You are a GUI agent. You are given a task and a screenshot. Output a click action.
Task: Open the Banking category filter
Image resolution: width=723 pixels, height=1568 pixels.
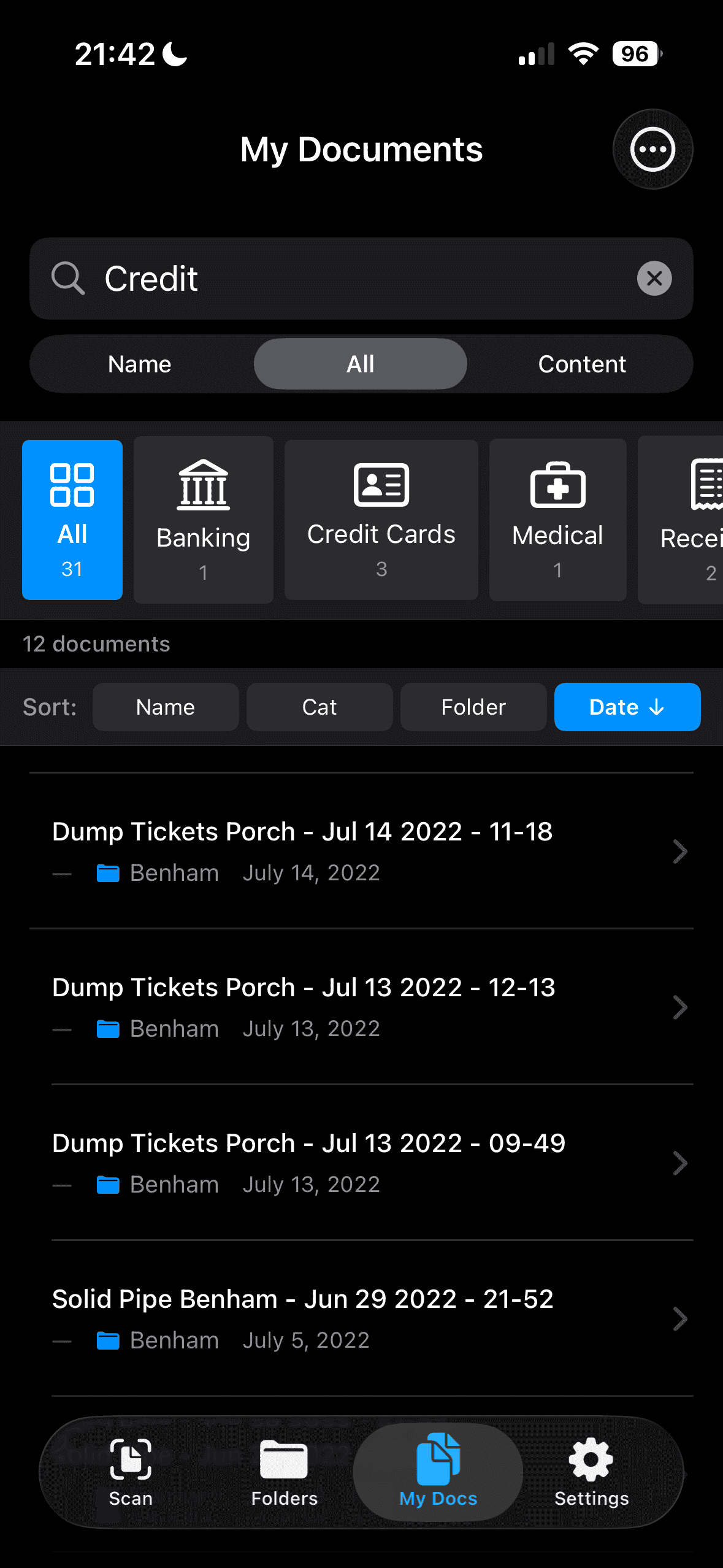click(x=203, y=519)
